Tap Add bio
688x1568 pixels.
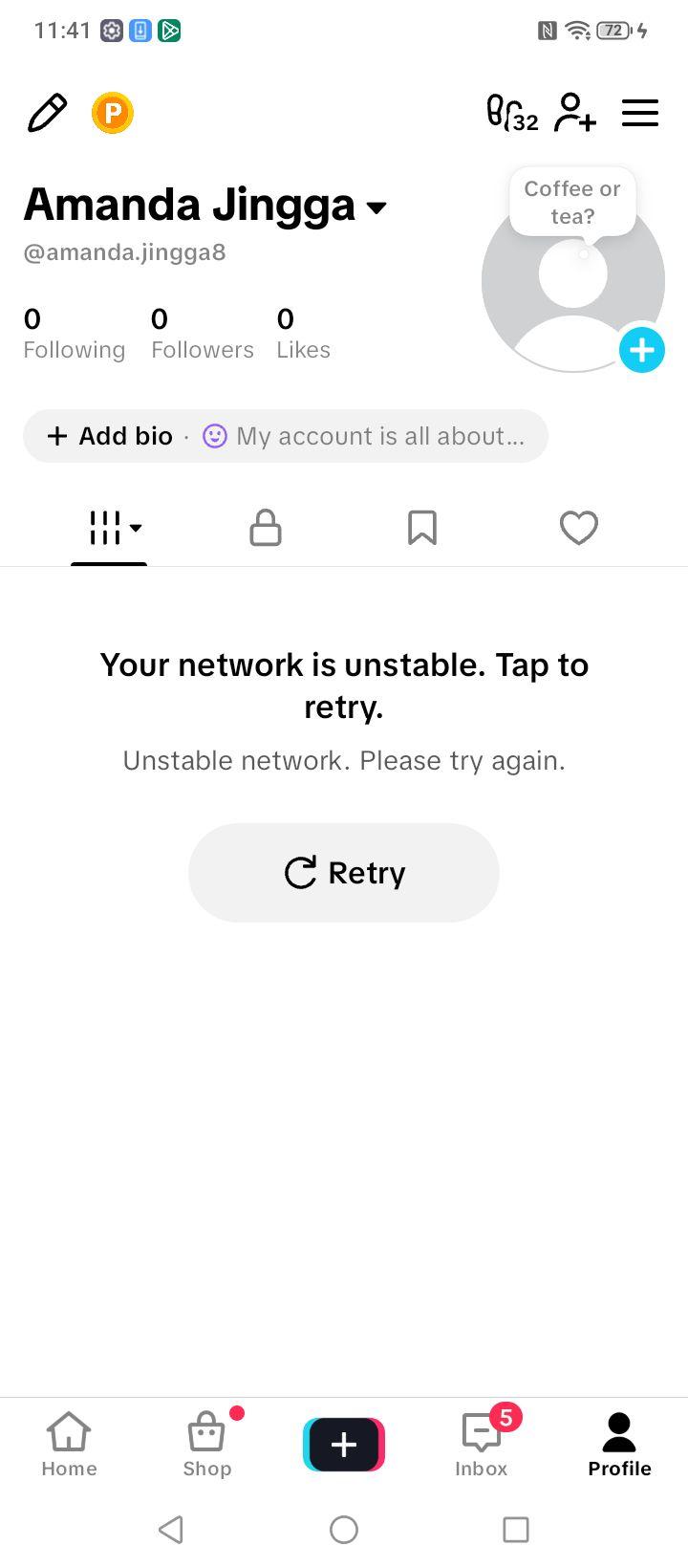coord(110,436)
